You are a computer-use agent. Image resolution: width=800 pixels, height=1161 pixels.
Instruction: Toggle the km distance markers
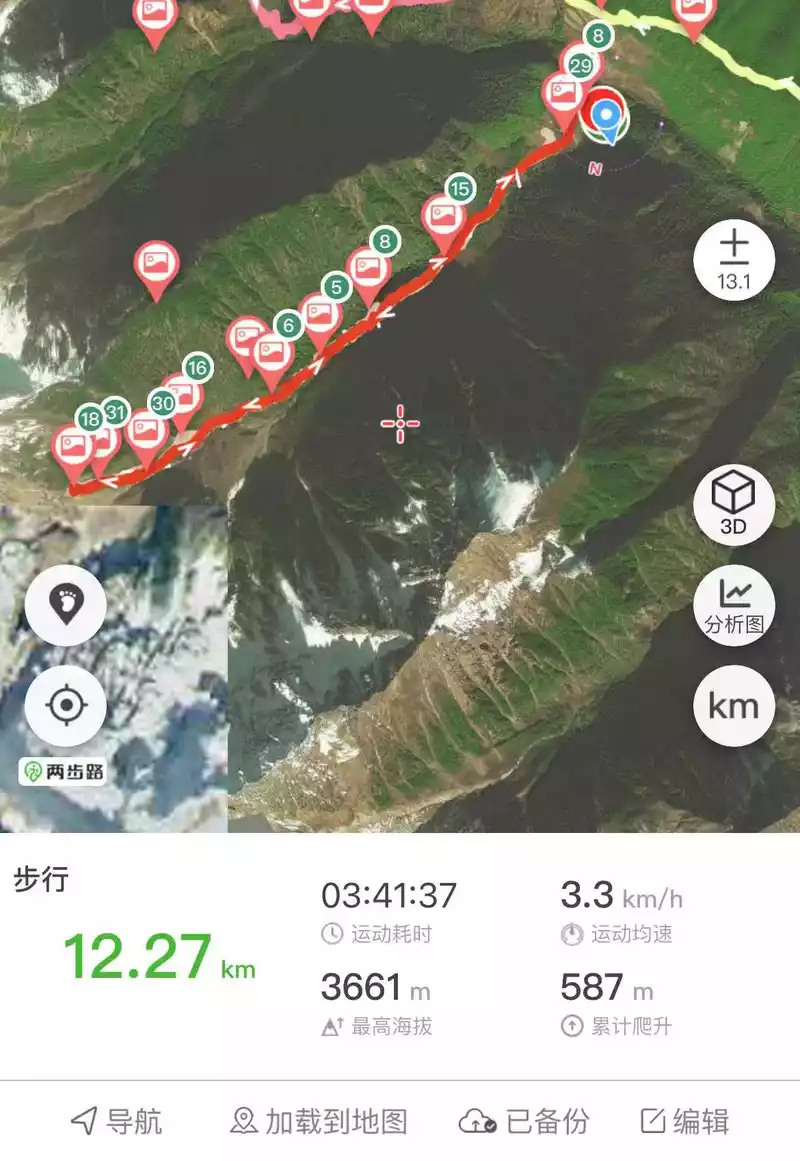click(734, 706)
